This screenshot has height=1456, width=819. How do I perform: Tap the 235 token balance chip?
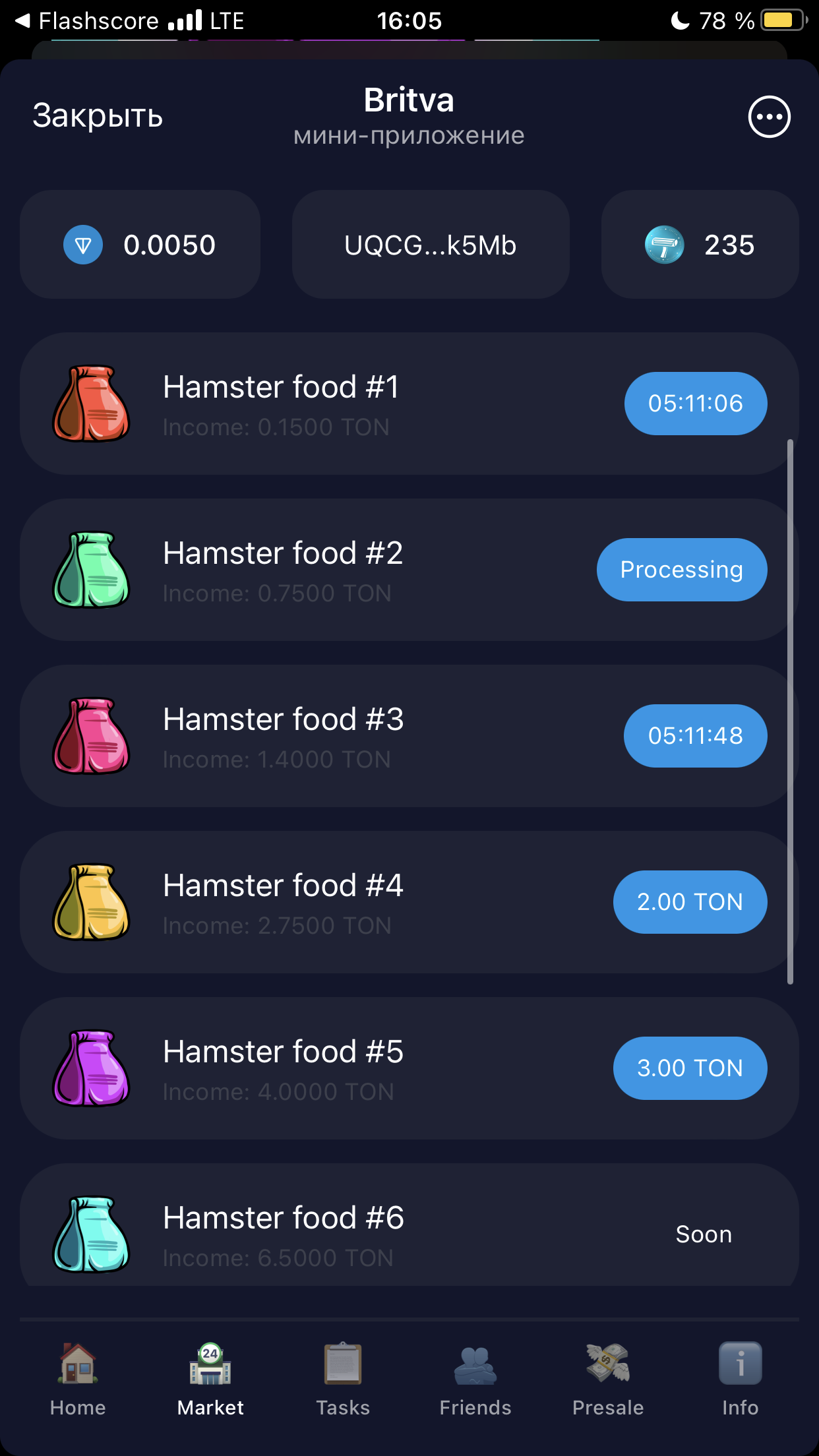pyautogui.click(x=700, y=245)
